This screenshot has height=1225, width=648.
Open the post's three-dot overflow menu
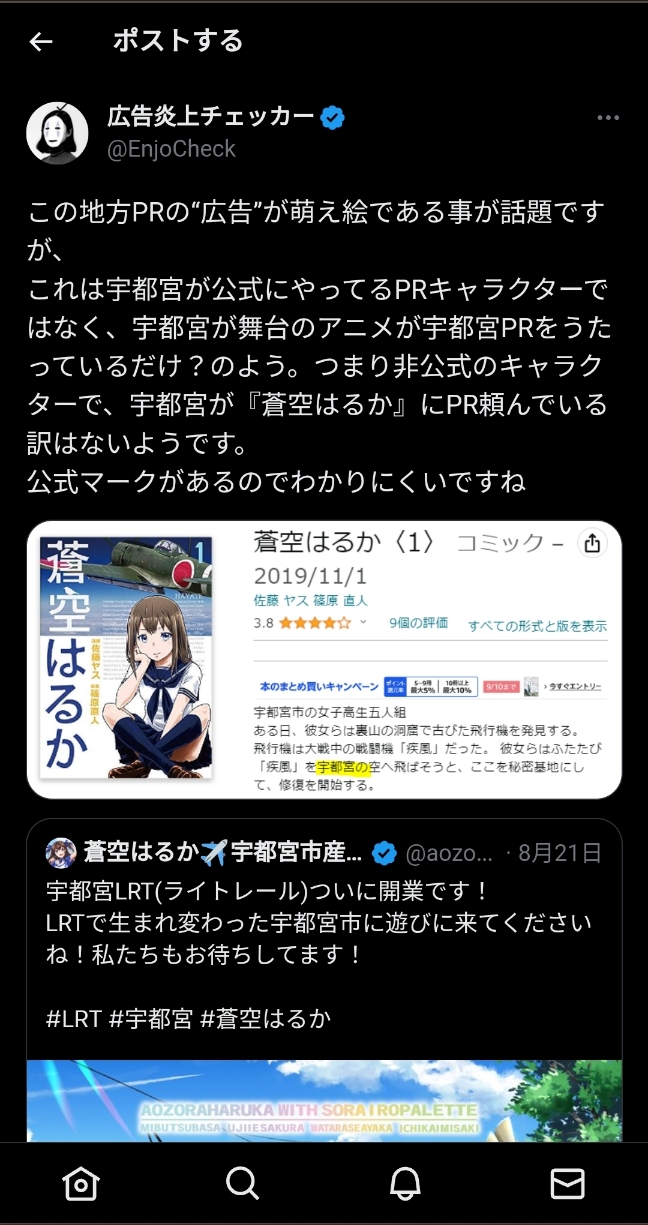[x=608, y=117]
